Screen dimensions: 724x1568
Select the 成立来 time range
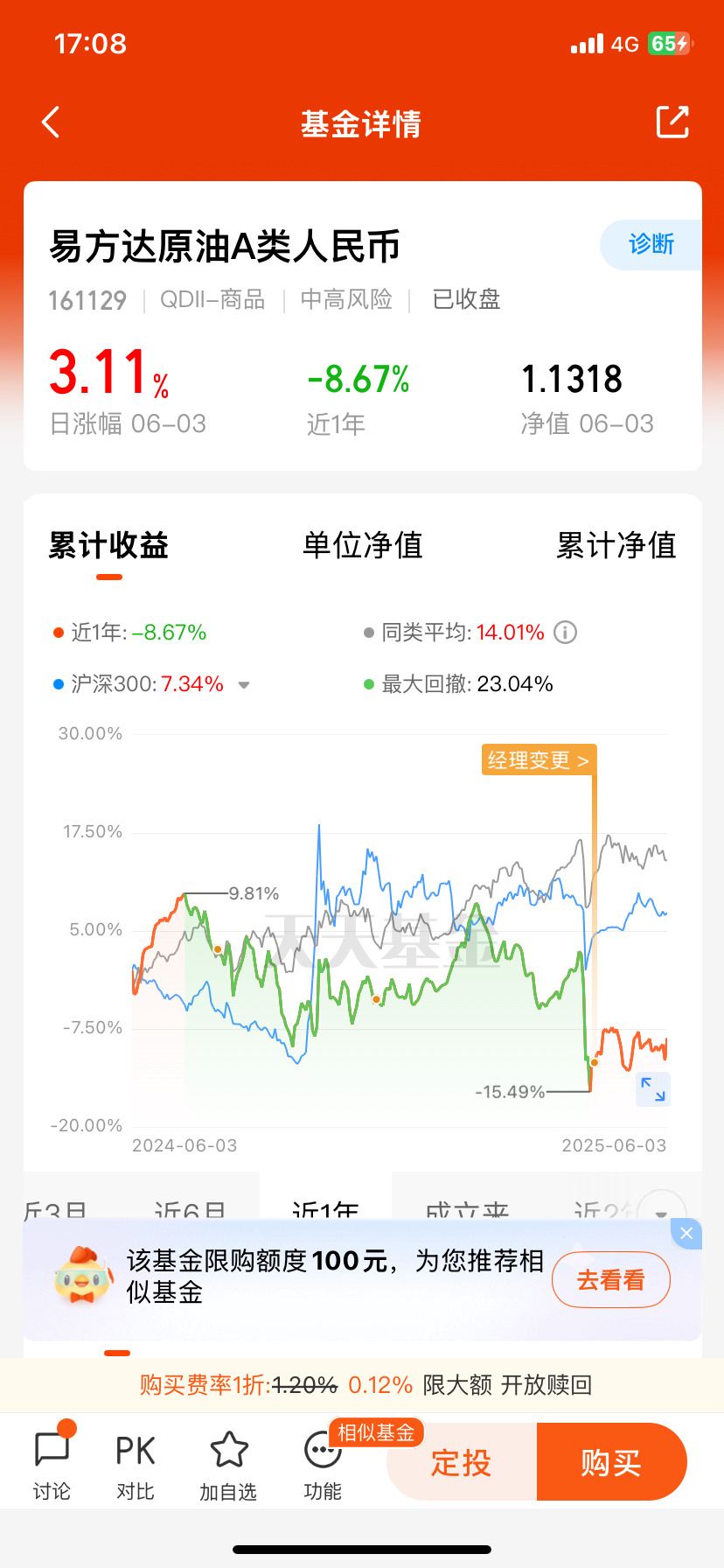tap(467, 1206)
